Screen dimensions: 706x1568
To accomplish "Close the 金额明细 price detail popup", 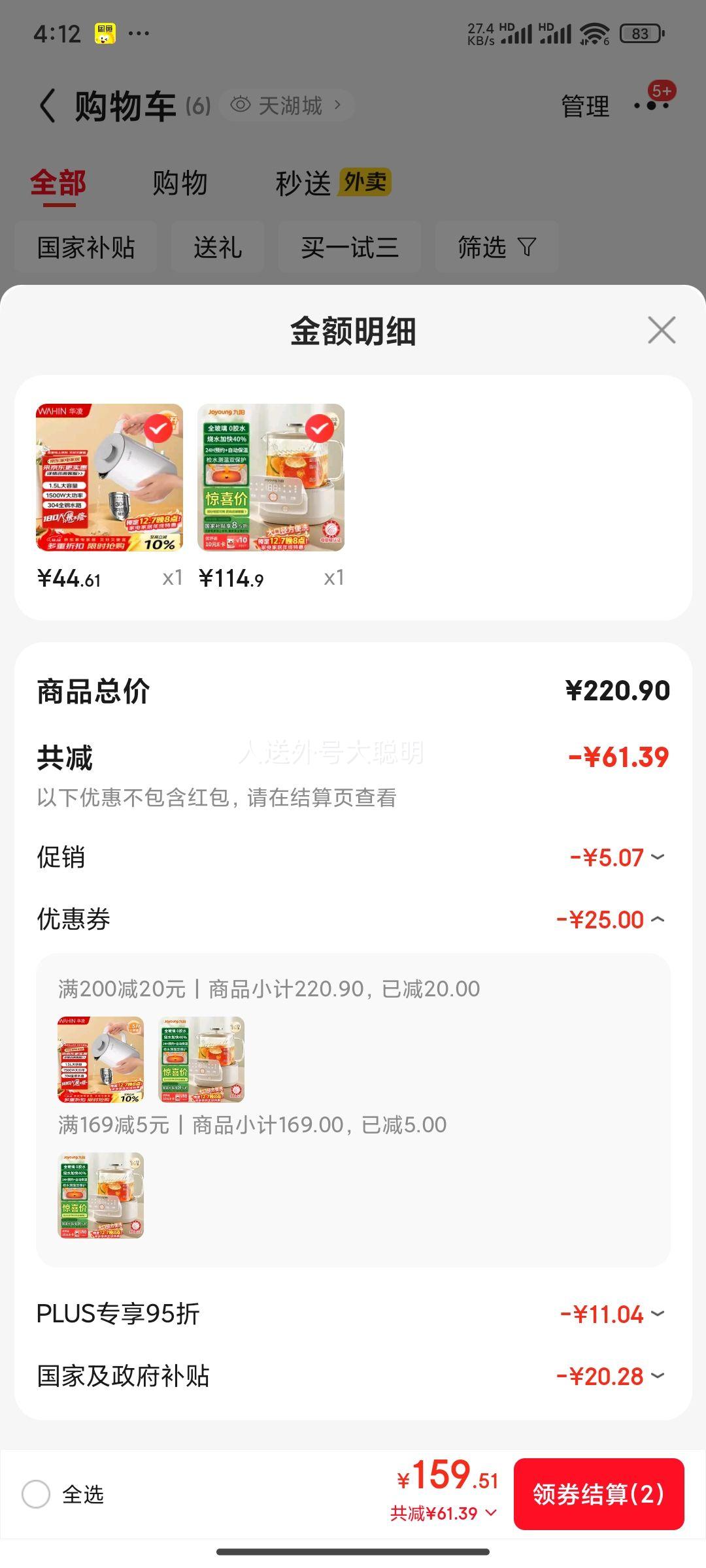I will (662, 330).
